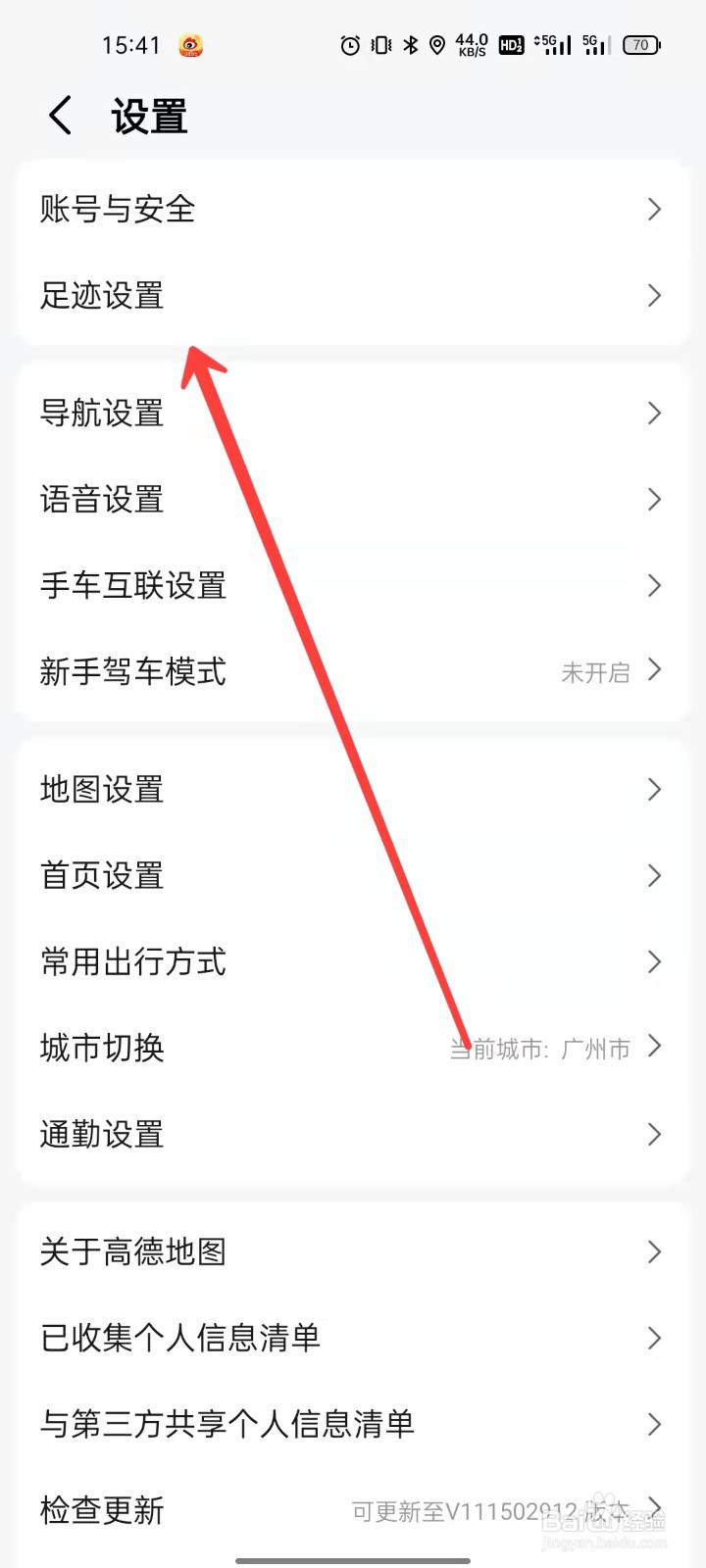Expand the chevron beside 导航设置
Viewport: 706px width, 1568px height.
point(654,414)
